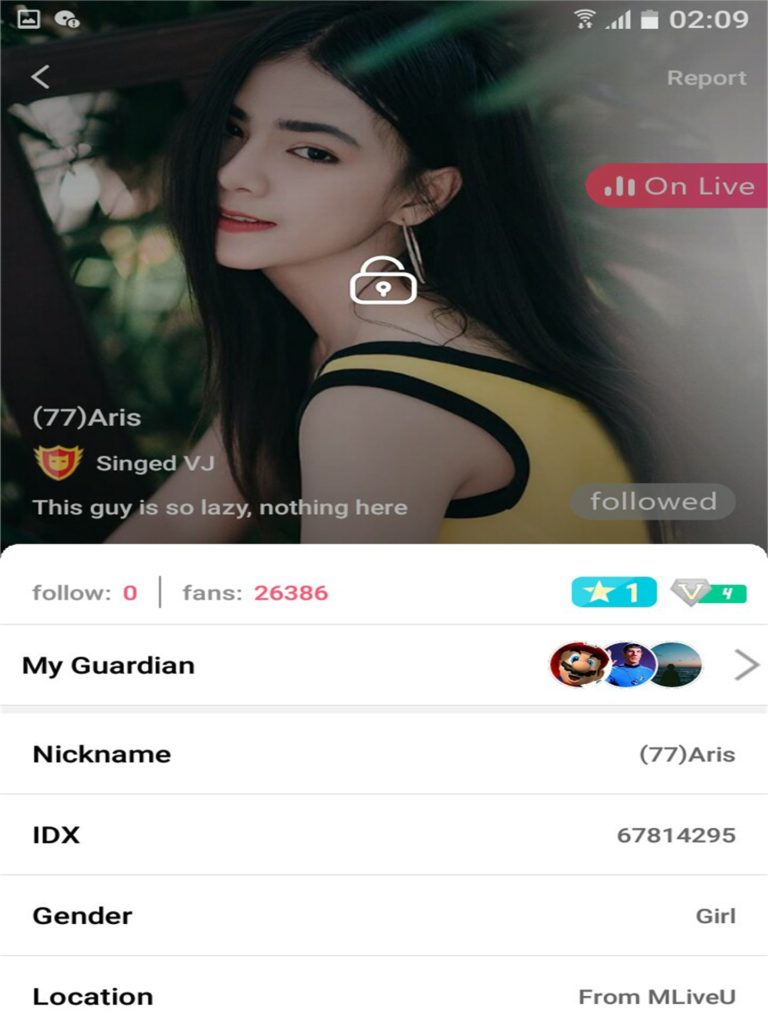This screenshot has width=768, height=1024.
Task: Open the My Guardian list
Action: pyautogui.click(x=384, y=665)
